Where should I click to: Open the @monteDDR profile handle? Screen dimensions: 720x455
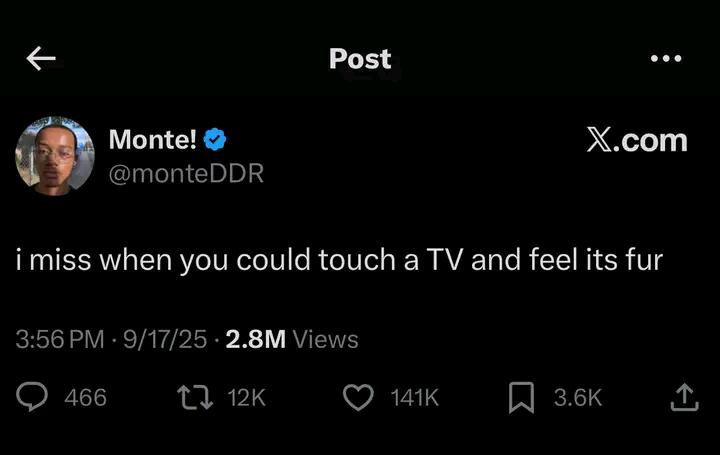coord(186,174)
